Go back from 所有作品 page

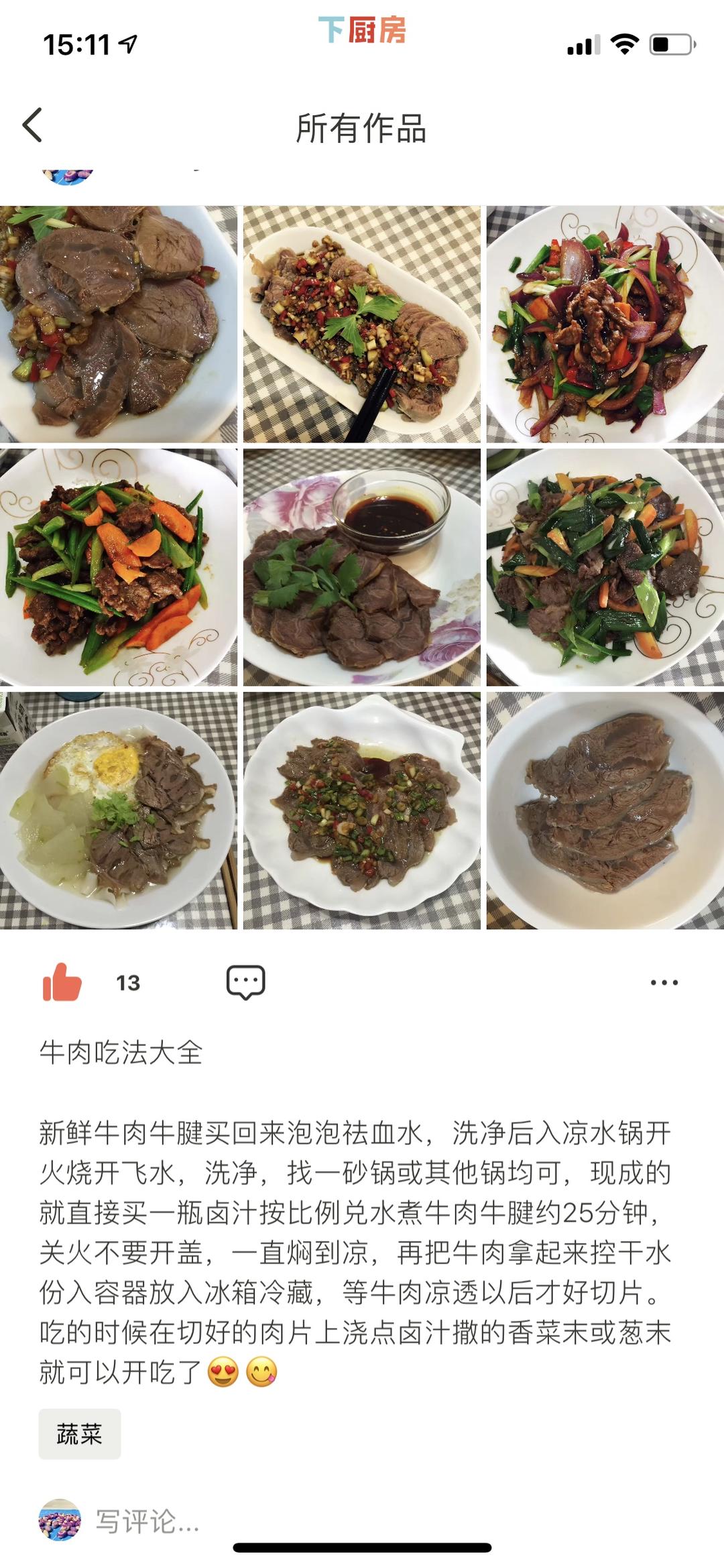pyautogui.click(x=32, y=125)
